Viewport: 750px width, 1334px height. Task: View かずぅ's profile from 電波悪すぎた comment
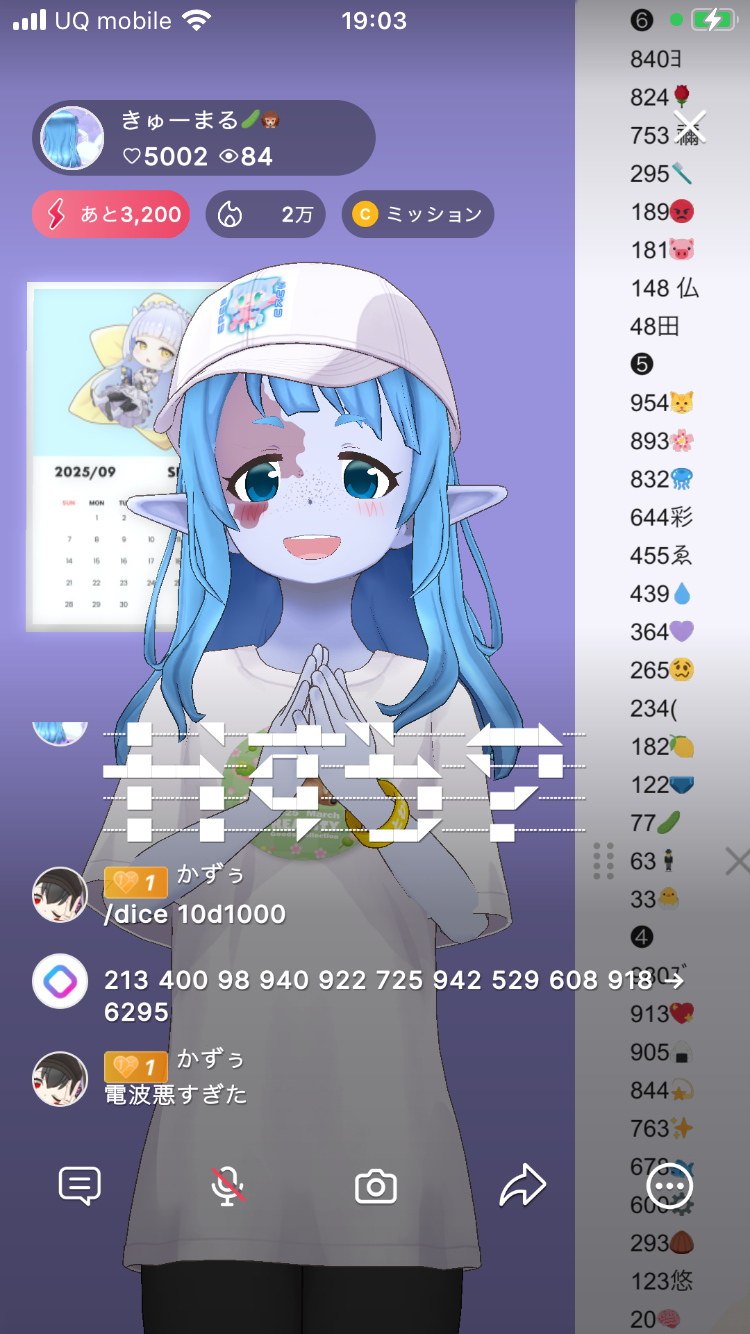[60, 1079]
